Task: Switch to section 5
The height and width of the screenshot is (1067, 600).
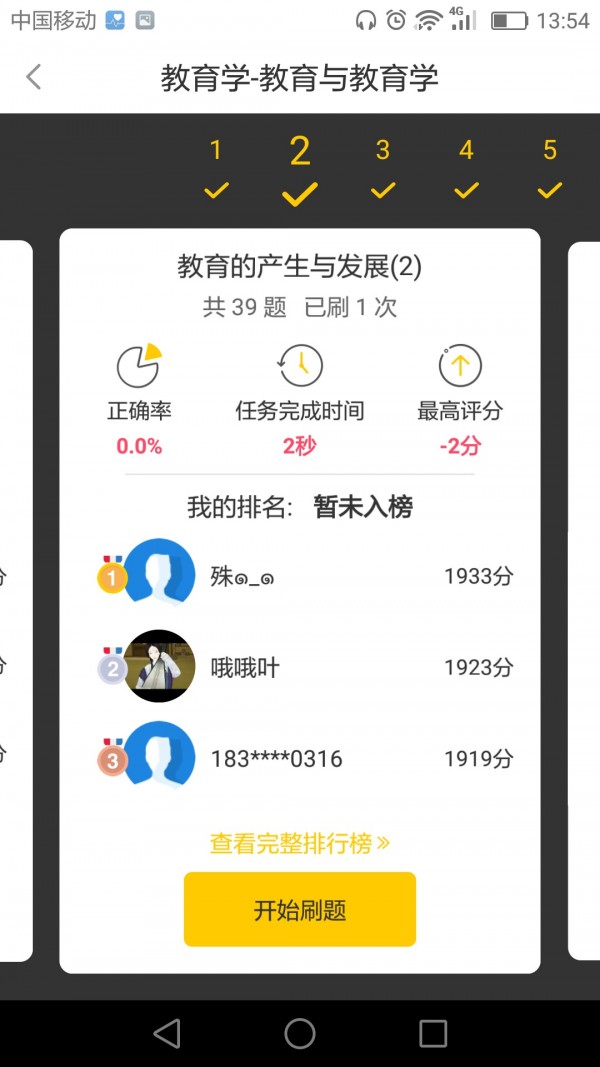Action: click(549, 166)
